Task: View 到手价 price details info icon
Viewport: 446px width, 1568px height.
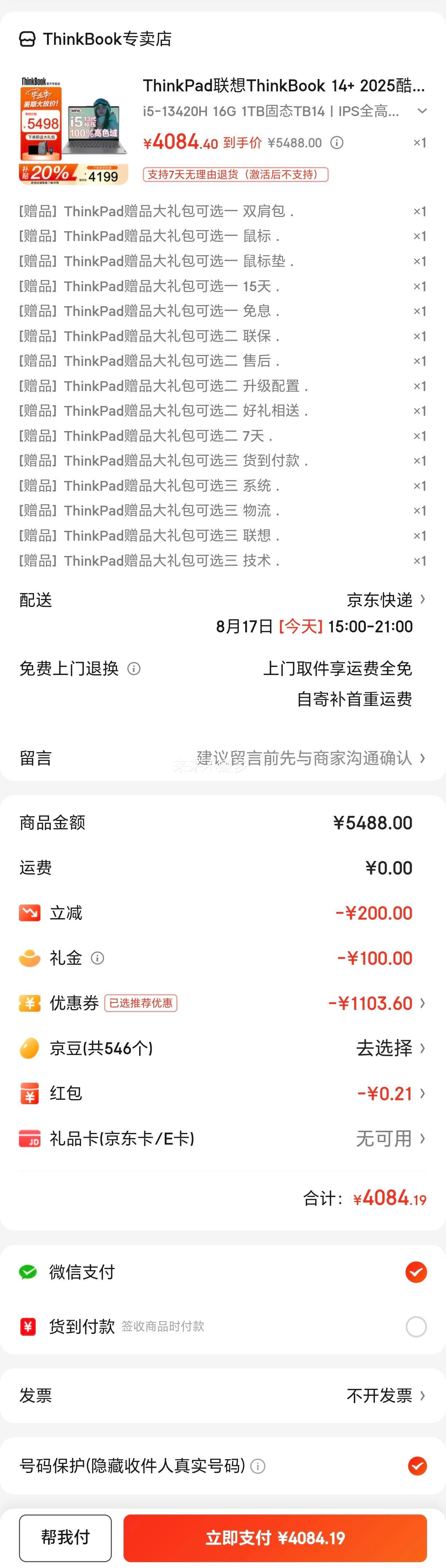Action: (337, 142)
